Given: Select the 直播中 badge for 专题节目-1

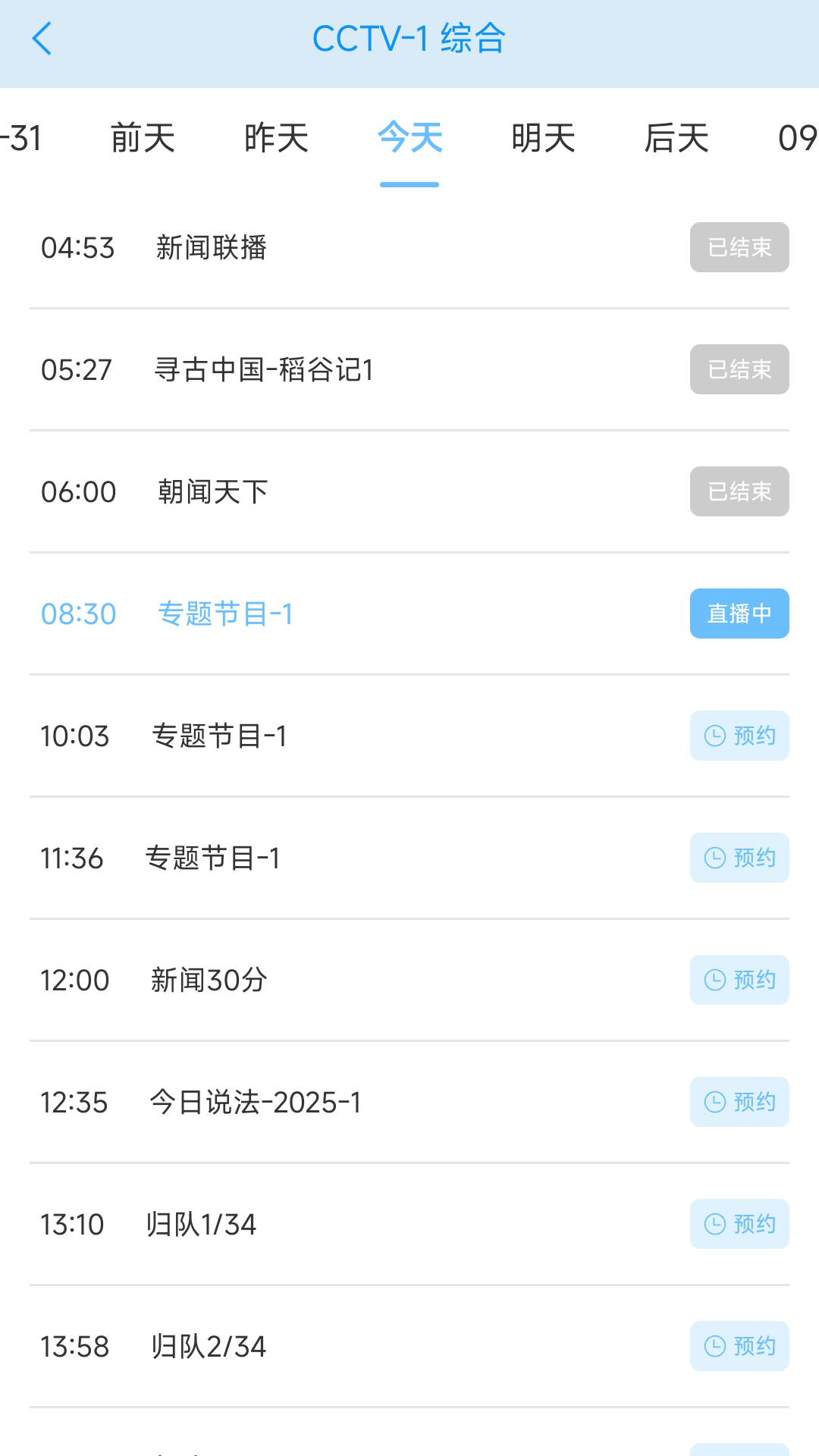Looking at the screenshot, I should pos(739,613).
